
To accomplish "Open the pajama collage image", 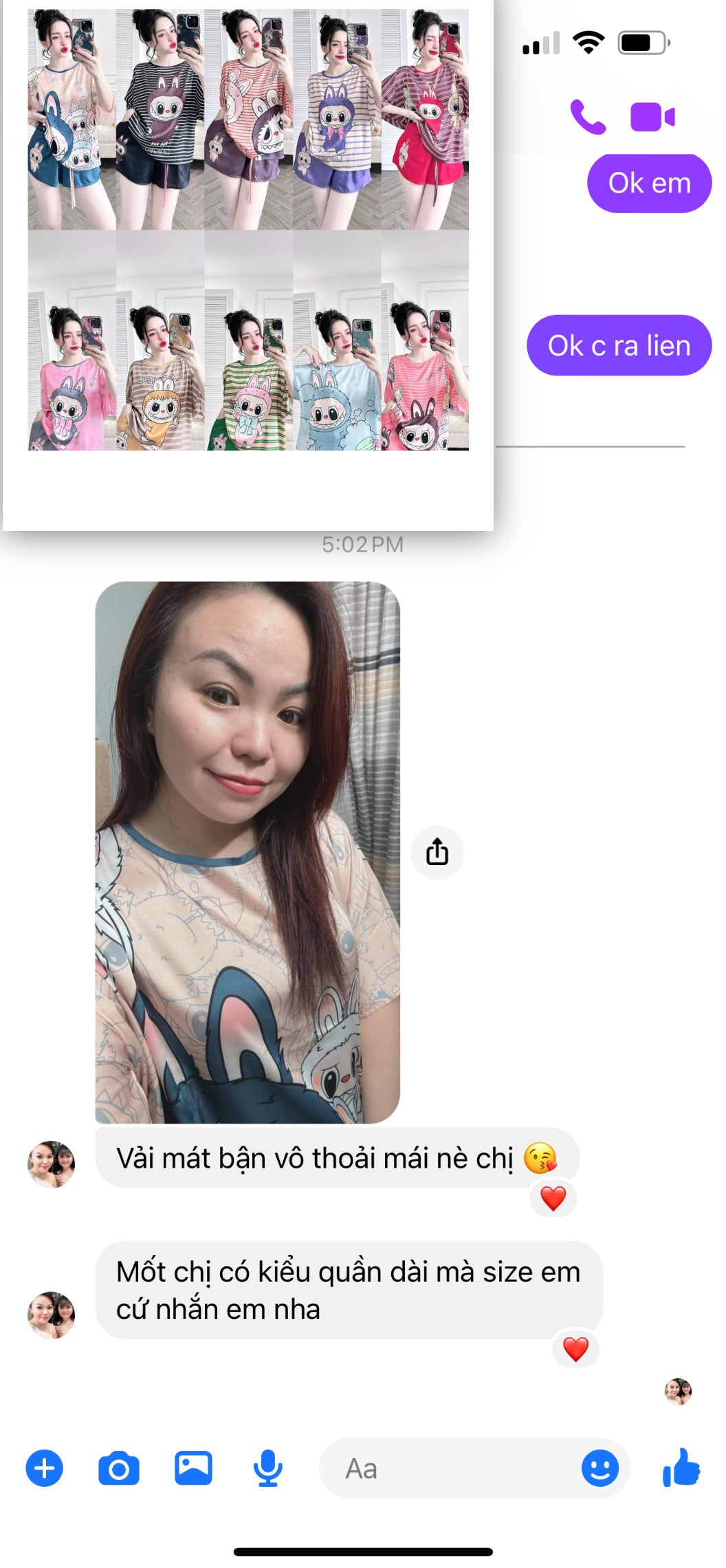I will [248, 230].
